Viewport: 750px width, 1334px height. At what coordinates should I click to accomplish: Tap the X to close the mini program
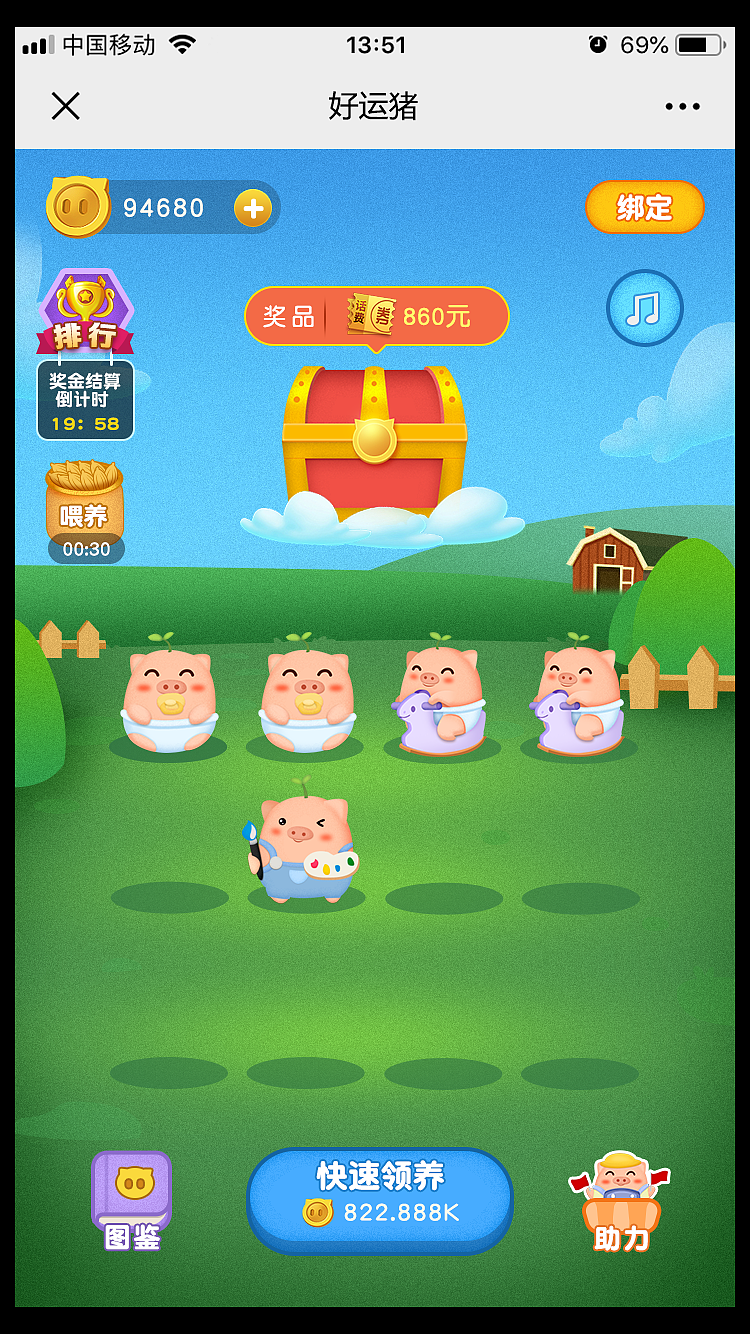(x=66, y=106)
